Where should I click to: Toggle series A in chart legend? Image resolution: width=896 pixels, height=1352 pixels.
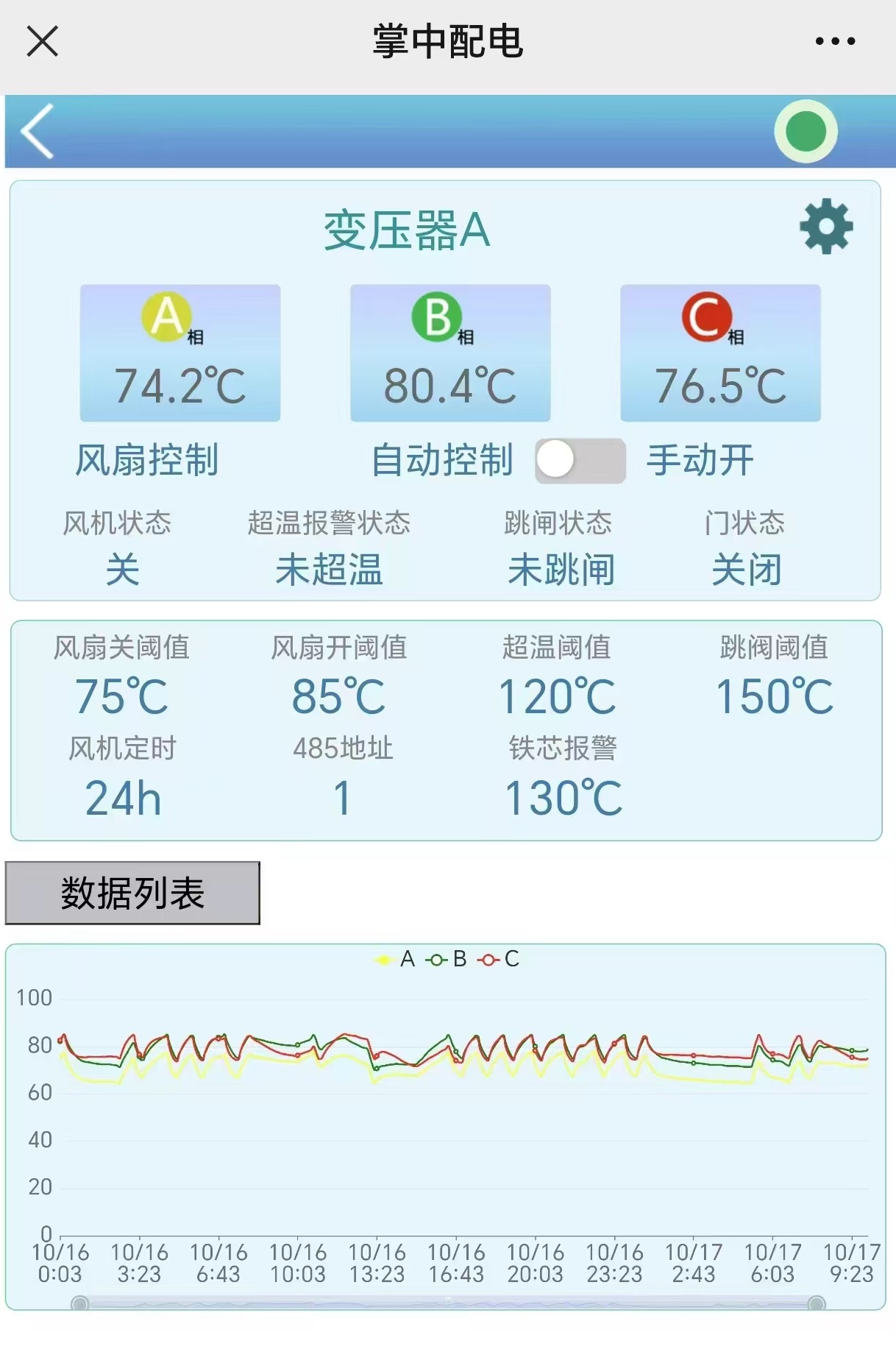[x=395, y=959]
